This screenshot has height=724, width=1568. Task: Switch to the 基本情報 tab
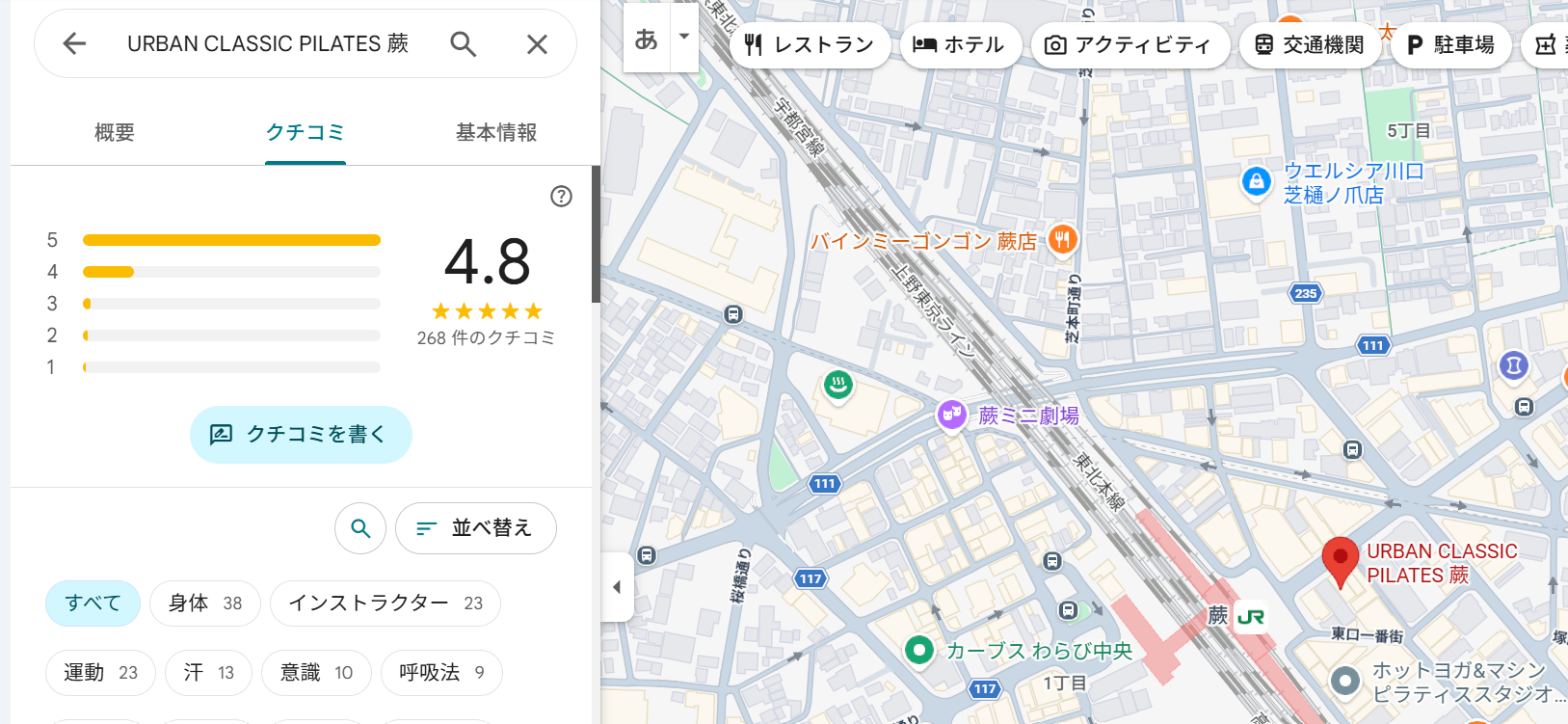[x=495, y=132]
